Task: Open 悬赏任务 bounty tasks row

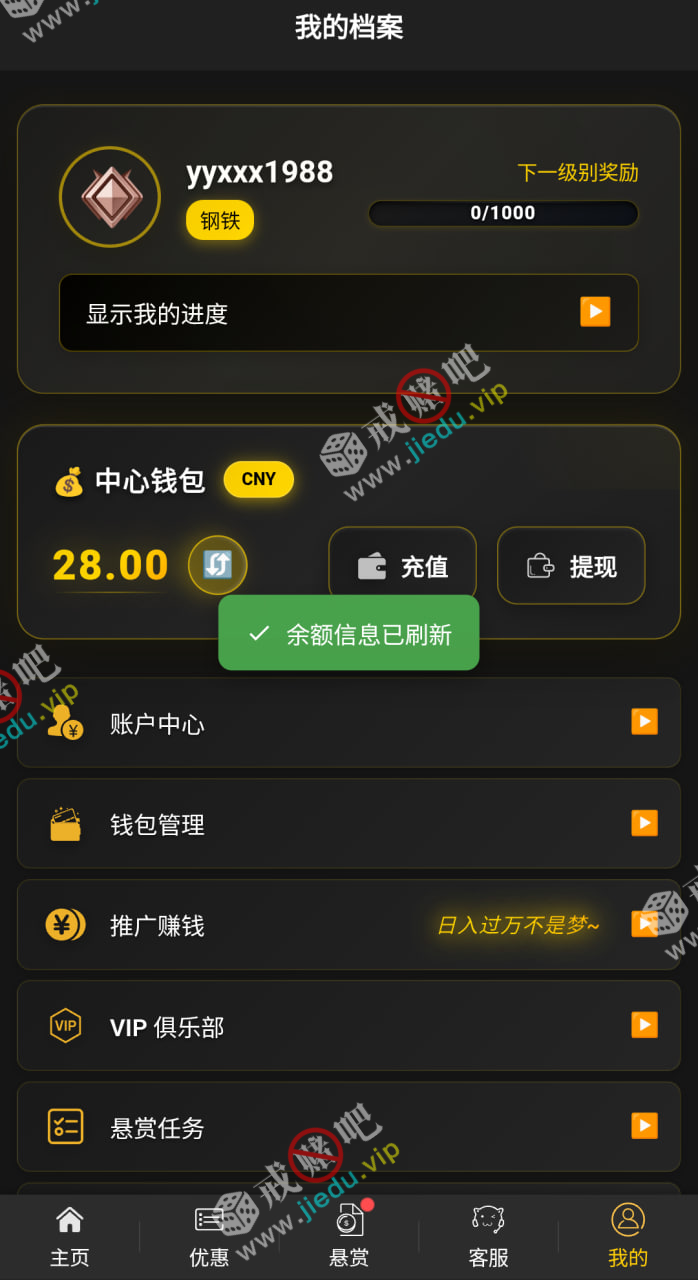Action: coord(348,1127)
